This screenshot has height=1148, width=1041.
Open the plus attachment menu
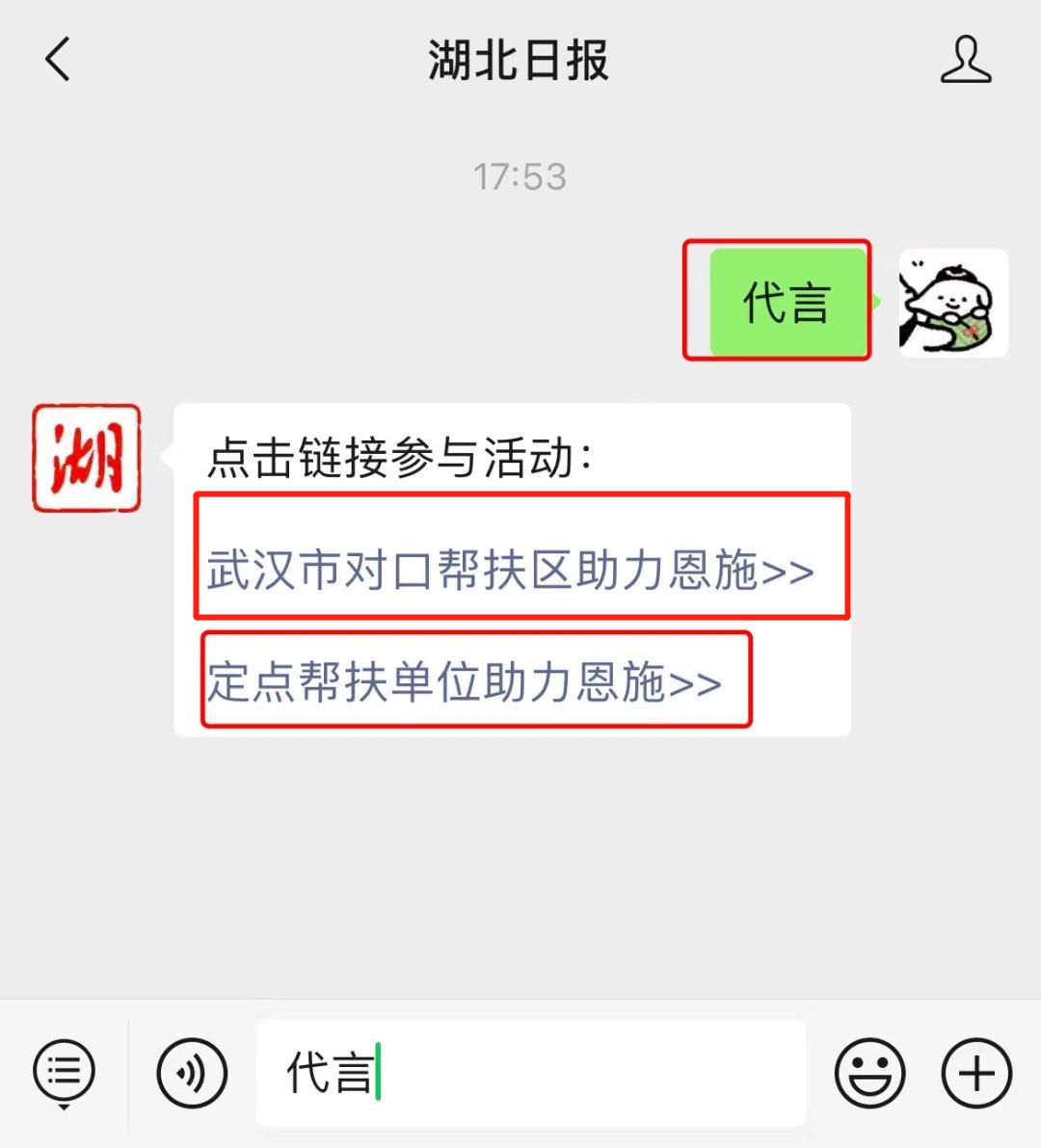tap(975, 1072)
